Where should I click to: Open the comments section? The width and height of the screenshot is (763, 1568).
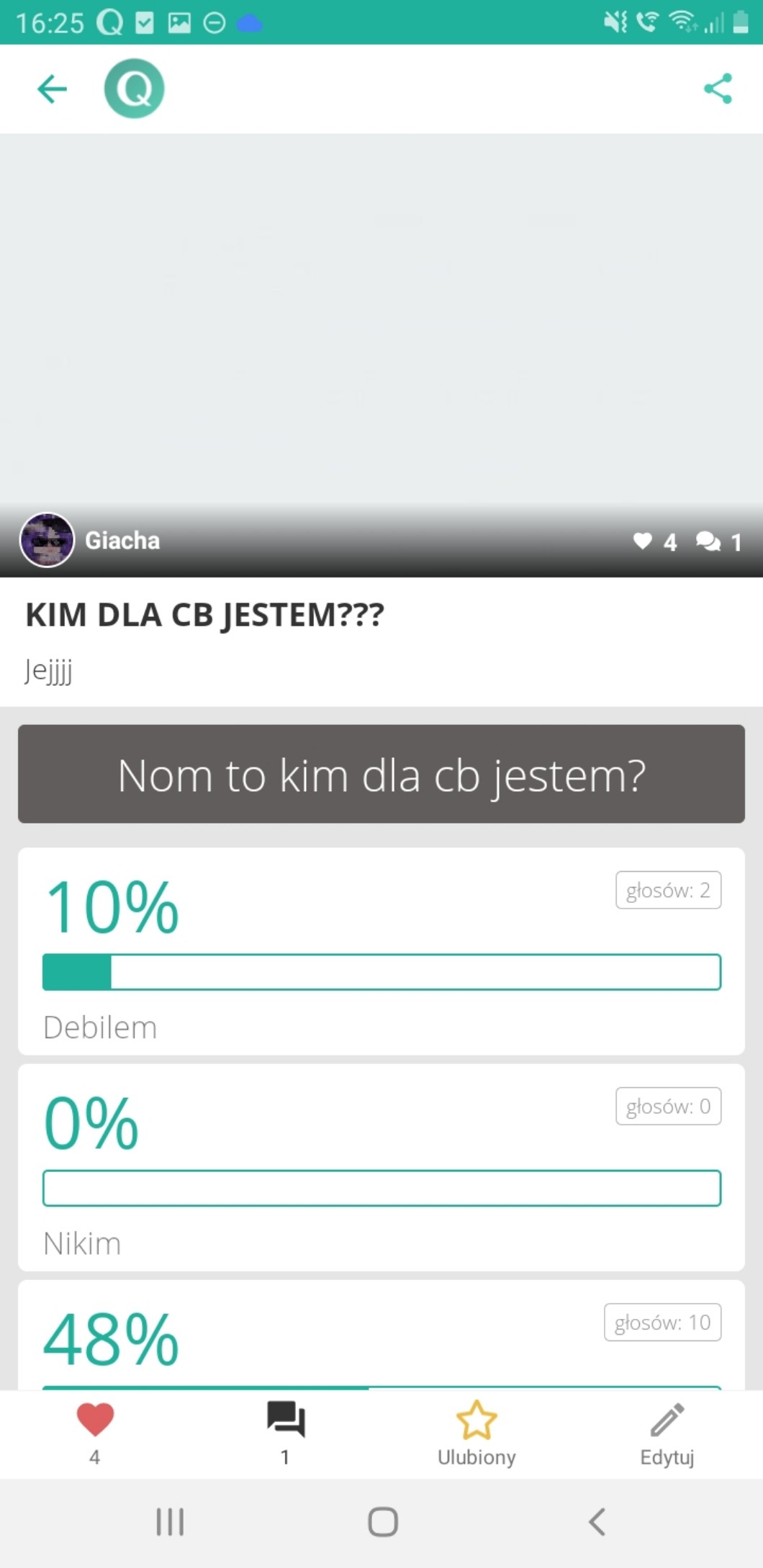pos(286,1431)
